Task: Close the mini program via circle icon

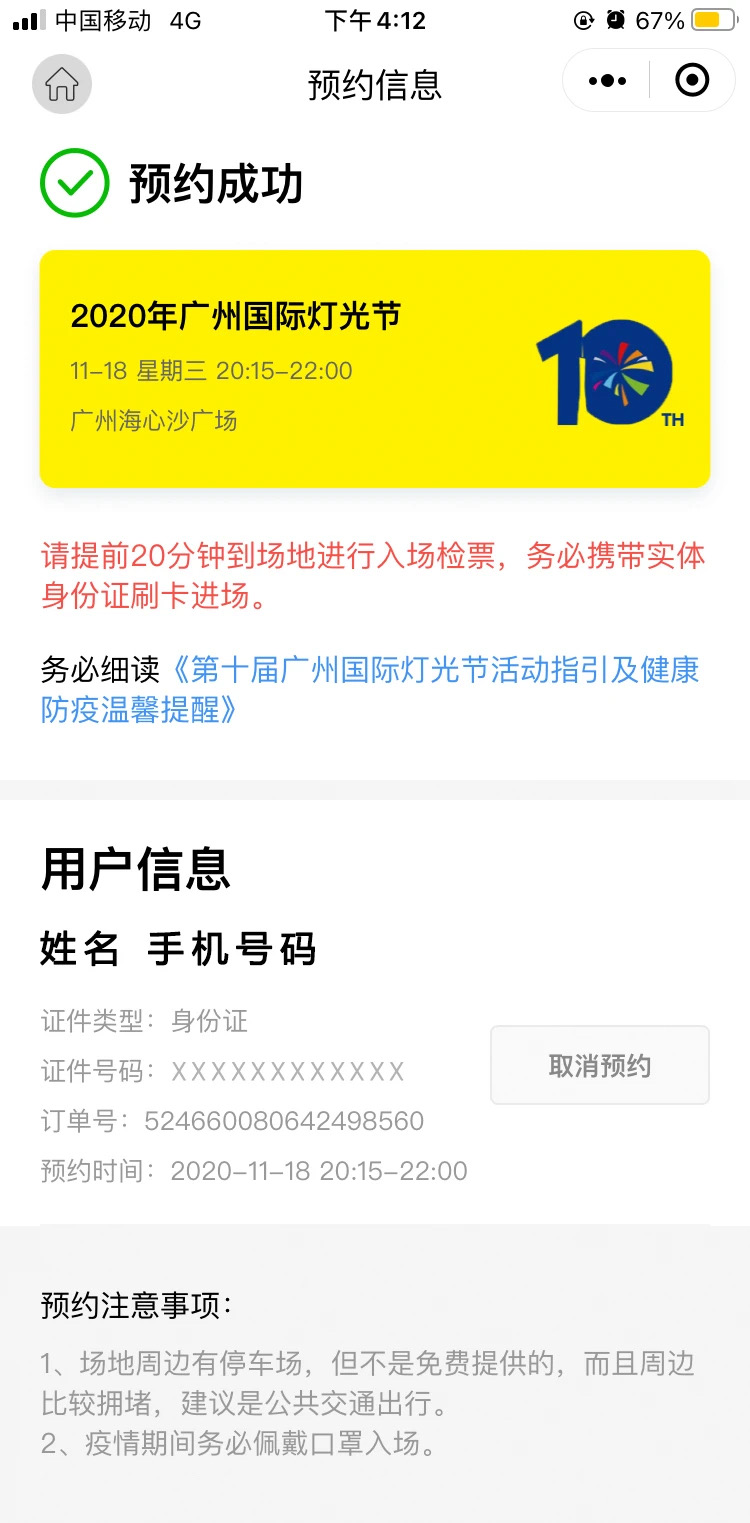Action: 692,80
